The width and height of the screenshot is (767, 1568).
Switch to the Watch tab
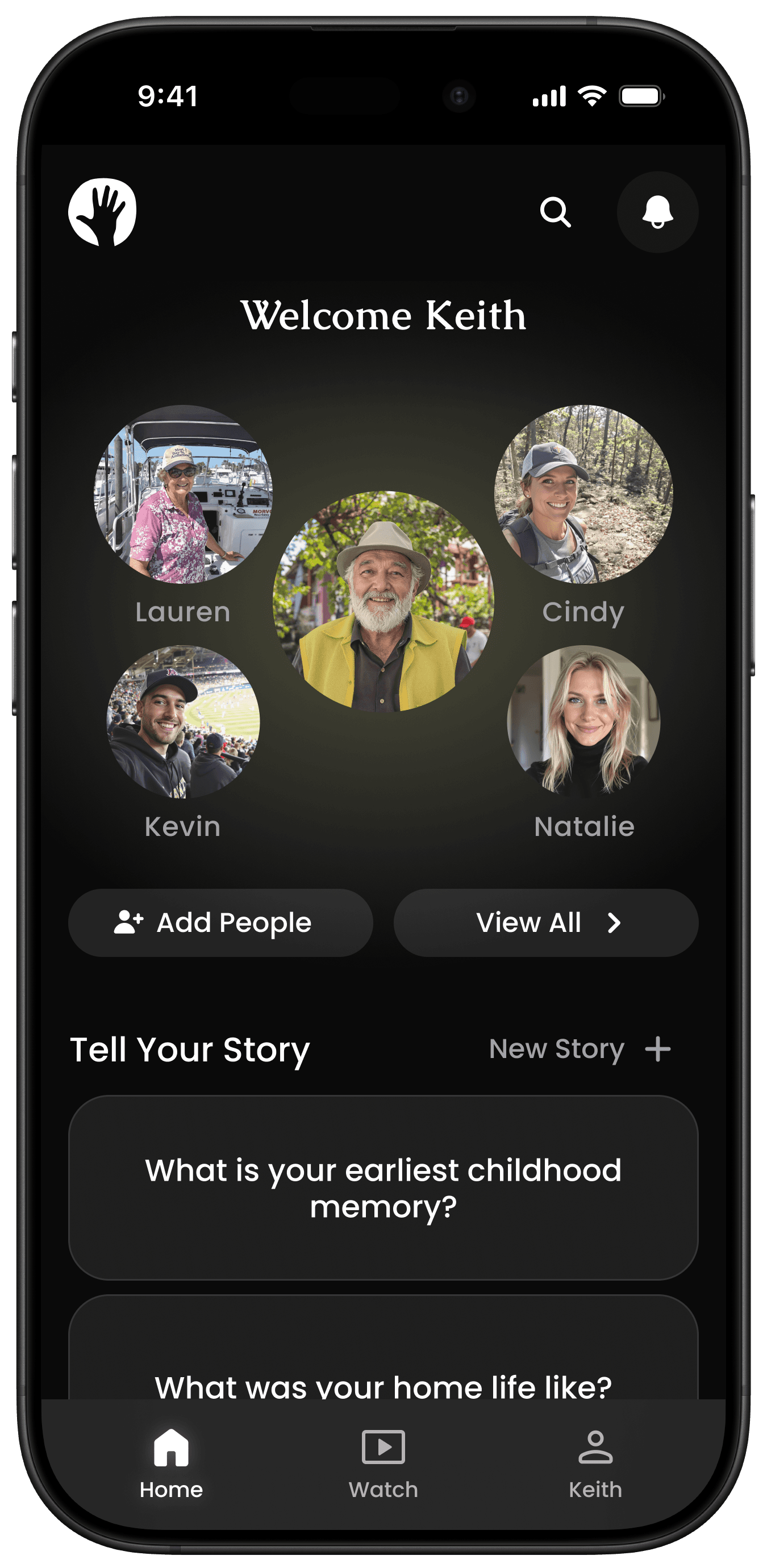383,1467
